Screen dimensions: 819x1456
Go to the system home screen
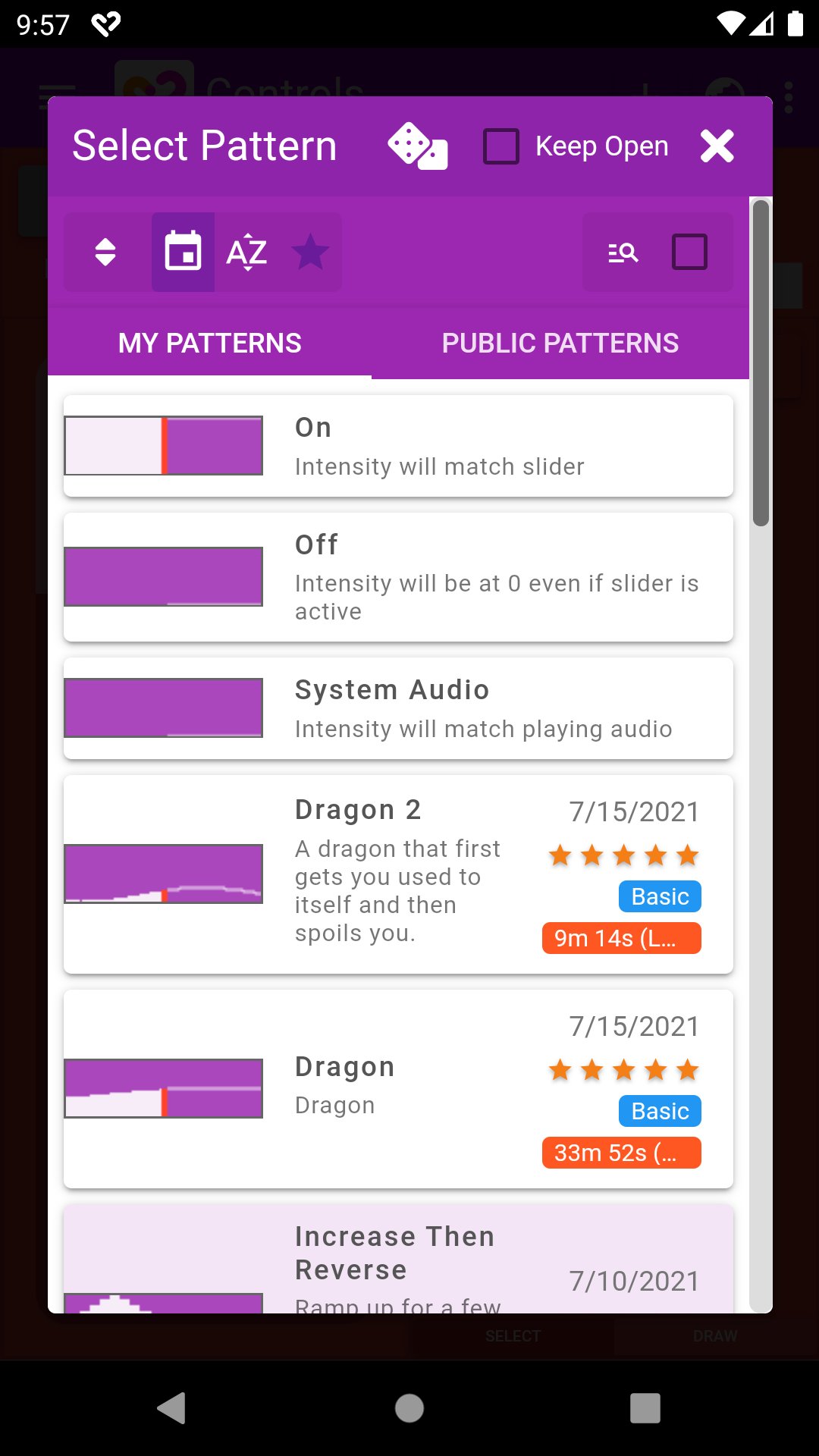(x=409, y=1408)
